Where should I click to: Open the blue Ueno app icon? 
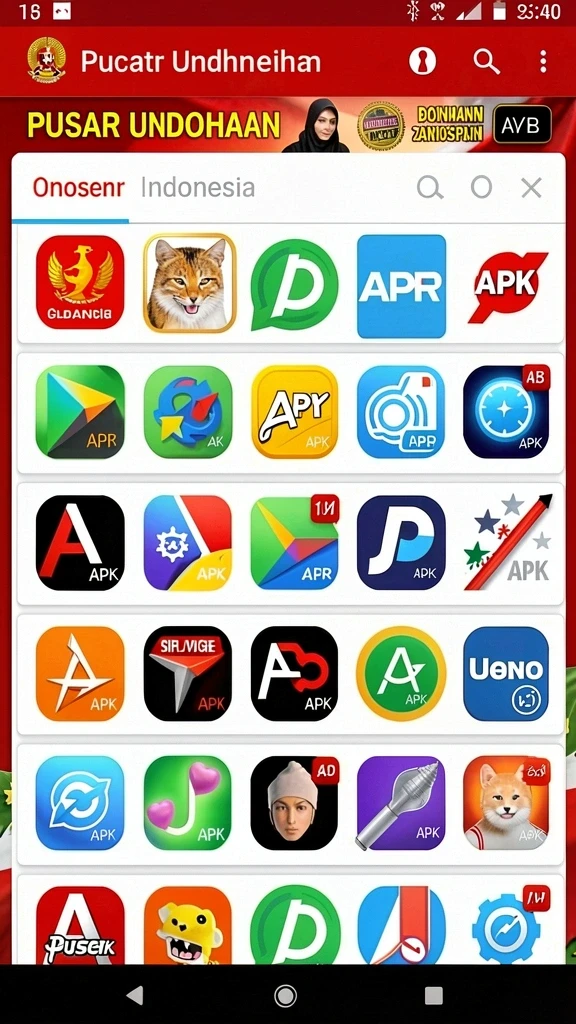click(506, 673)
